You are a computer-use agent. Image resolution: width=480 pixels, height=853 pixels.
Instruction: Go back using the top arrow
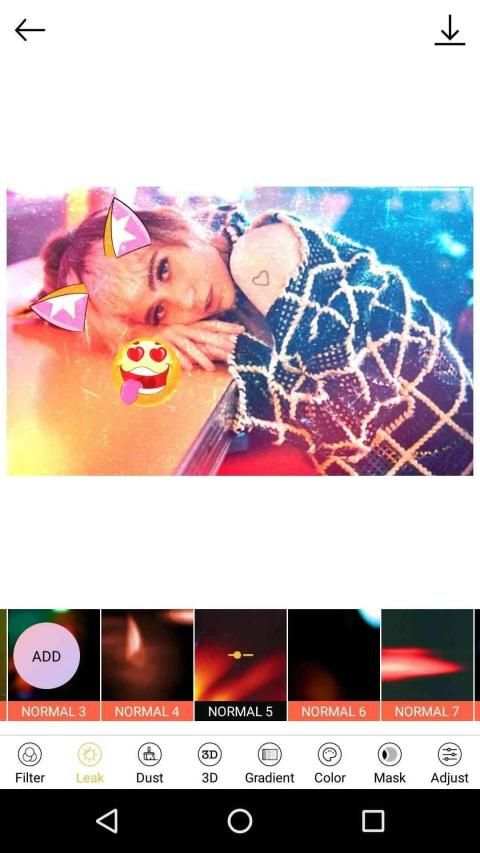[x=30, y=30]
